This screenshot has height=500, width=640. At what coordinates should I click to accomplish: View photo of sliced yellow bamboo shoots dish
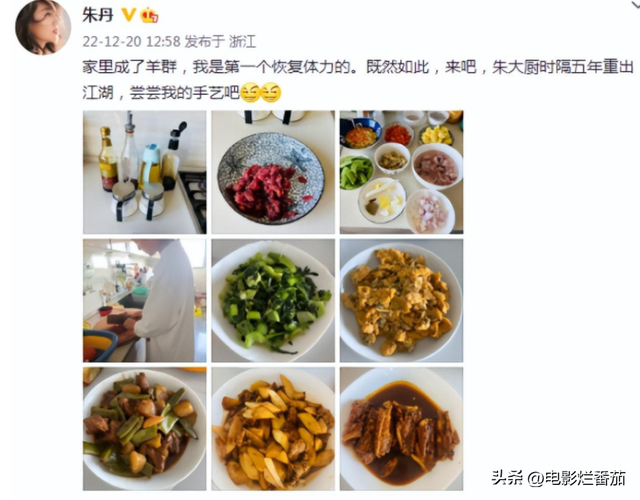point(273,428)
